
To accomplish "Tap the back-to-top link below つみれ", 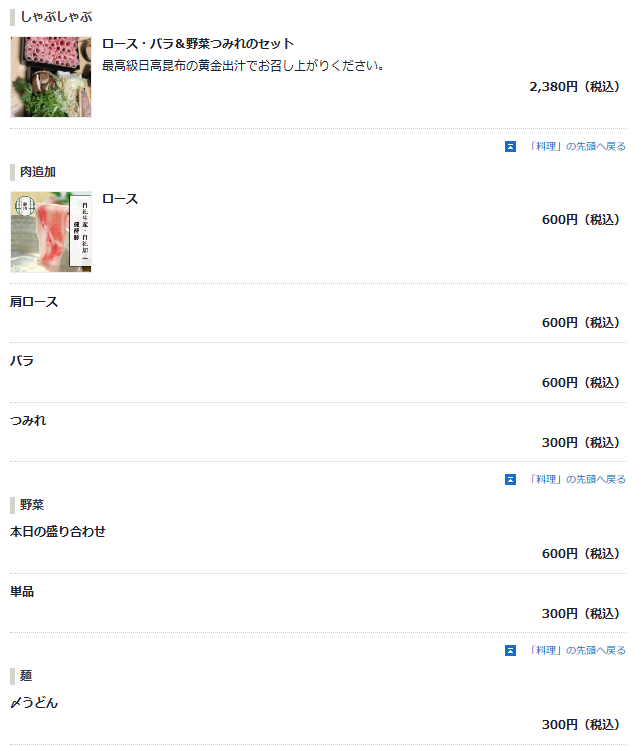I will tap(575, 479).
